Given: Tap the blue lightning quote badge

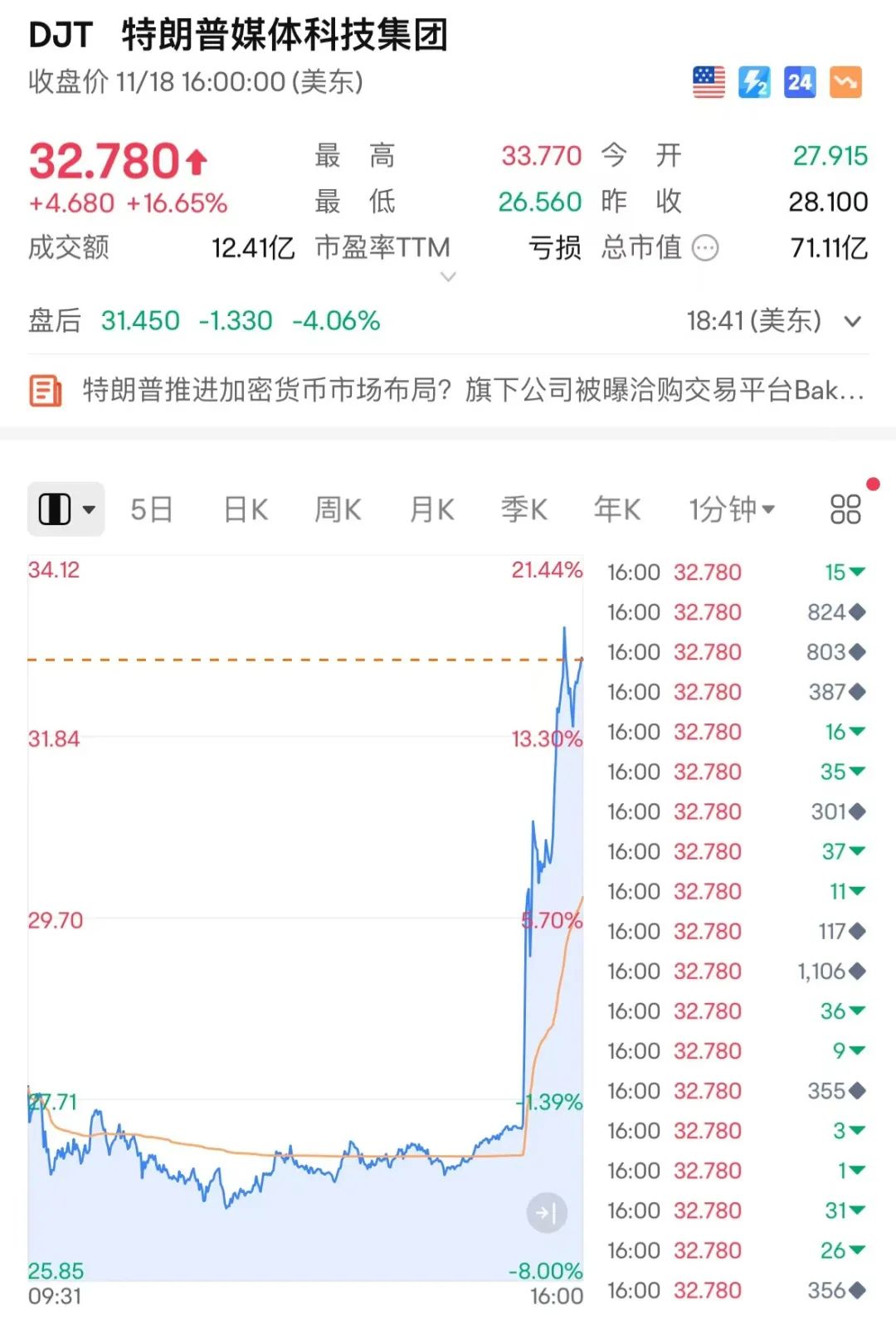Looking at the screenshot, I should click(x=754, y=82).
